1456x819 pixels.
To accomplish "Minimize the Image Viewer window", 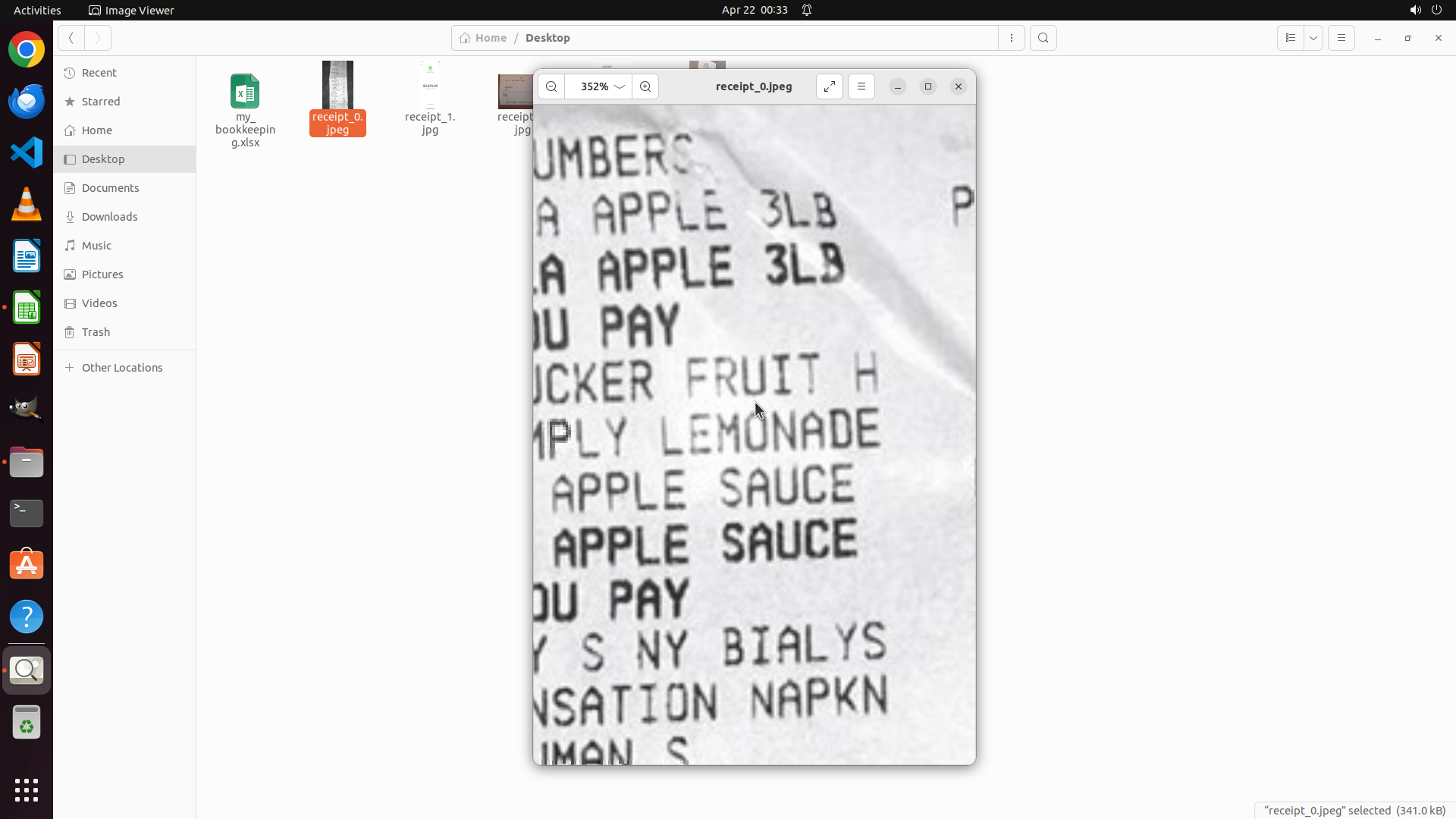I will point(898,86).
